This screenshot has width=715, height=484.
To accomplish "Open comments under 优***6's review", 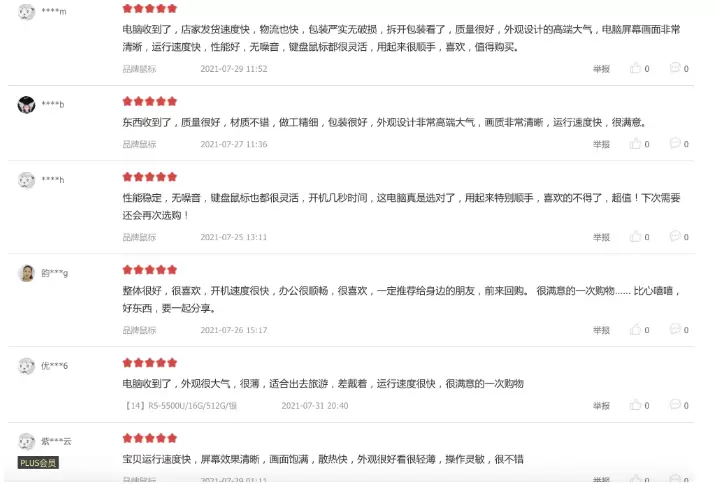I will 676,406.
